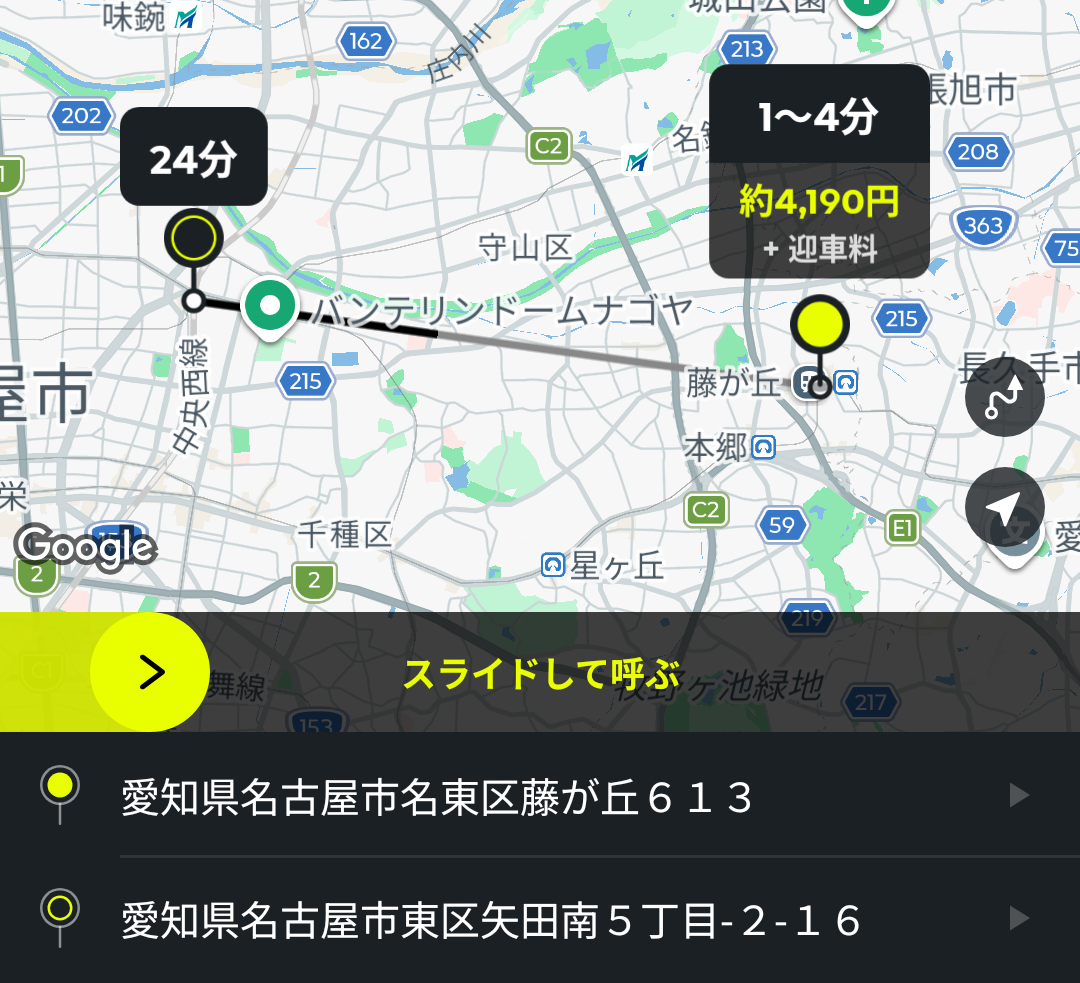The width and height of the screenshot is (1080, 983).
Task: Tap the バンテリンドームナゴヤ map marker
Action: pyautogui.click(x=270, y=304)
